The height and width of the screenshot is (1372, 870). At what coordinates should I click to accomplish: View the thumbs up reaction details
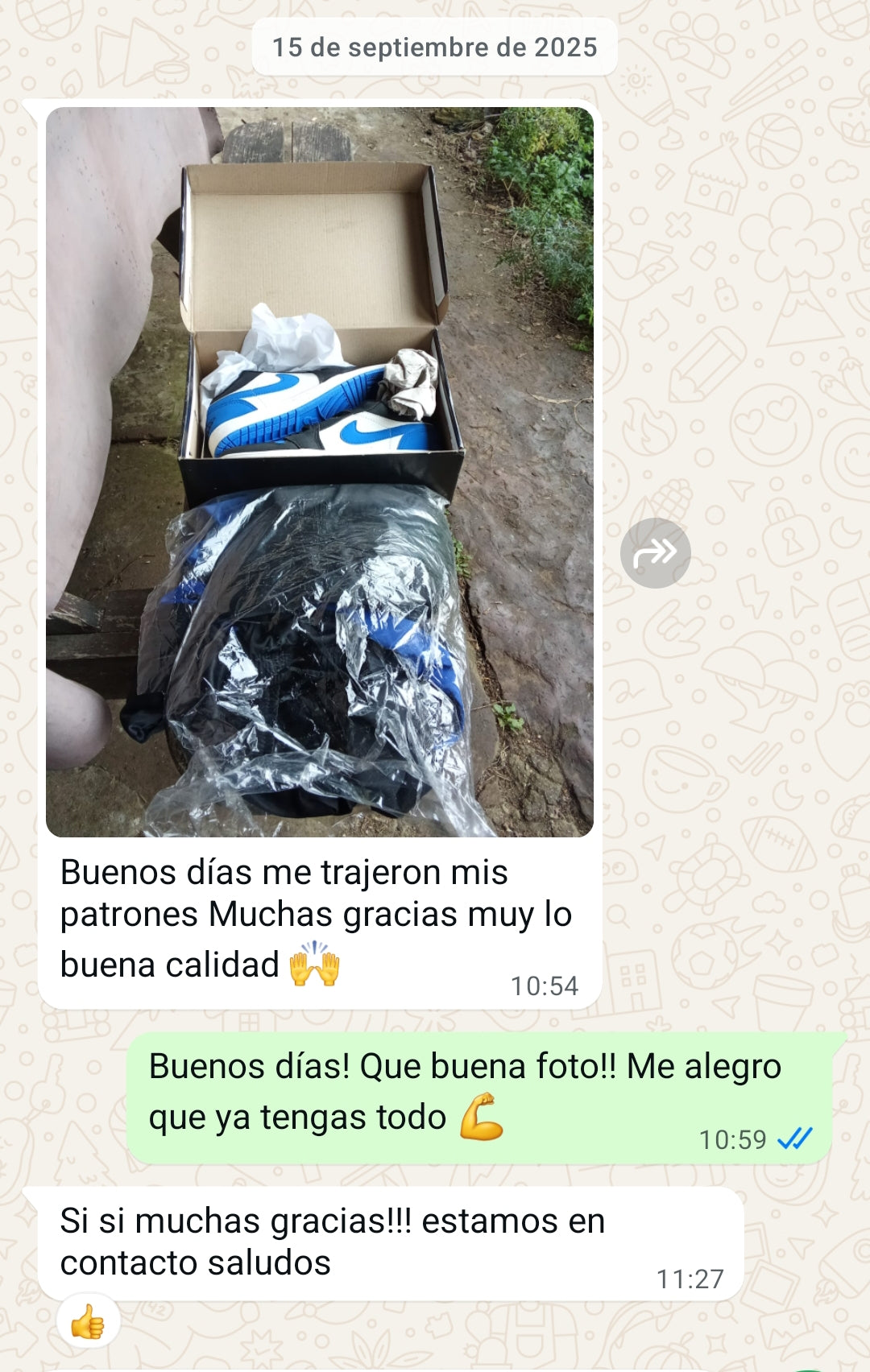click(x=88, y=1322)
